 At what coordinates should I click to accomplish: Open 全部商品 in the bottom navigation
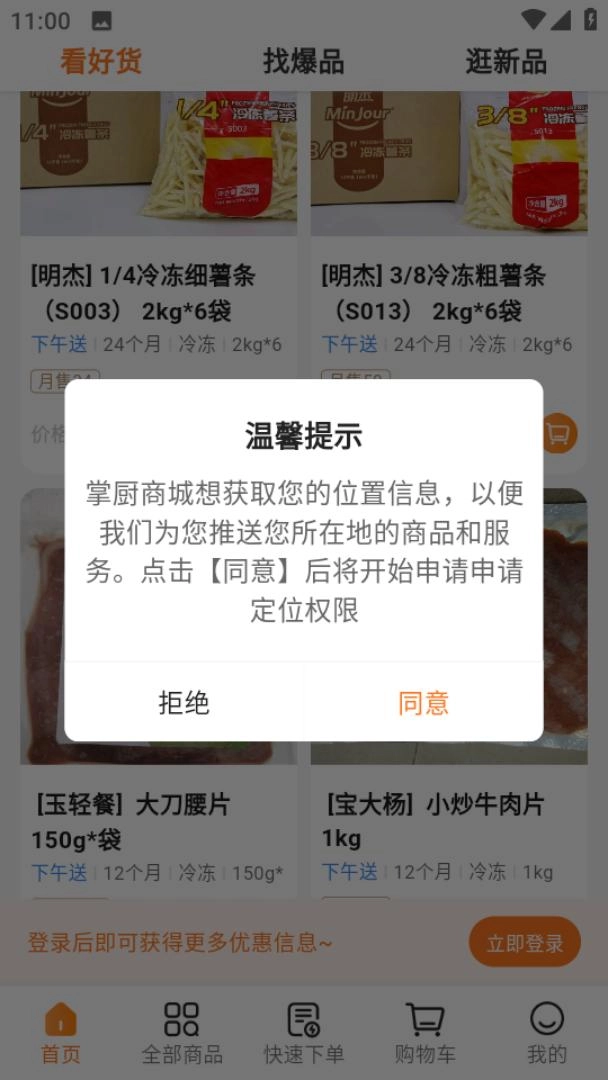point(182,1033)
